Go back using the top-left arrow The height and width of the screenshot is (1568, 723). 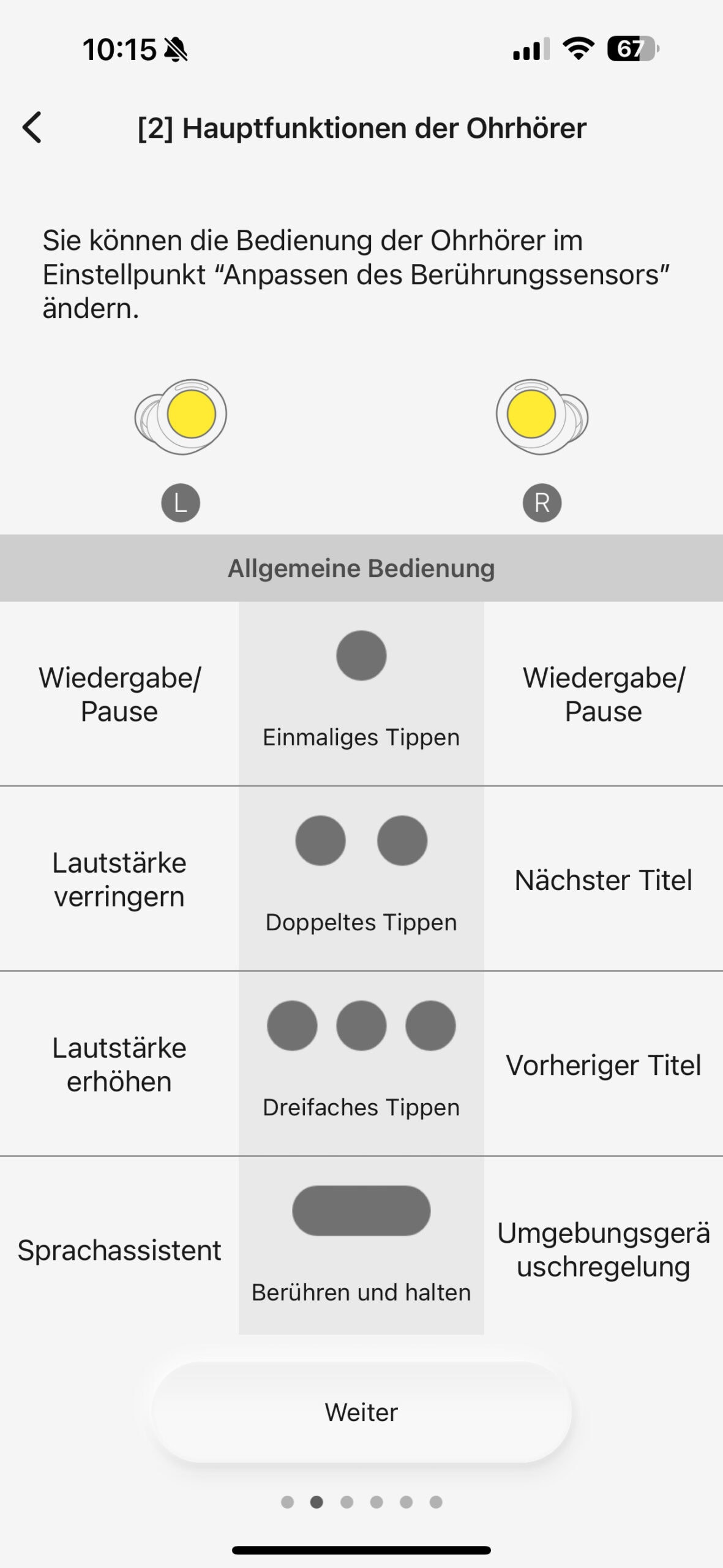[32, 127]
